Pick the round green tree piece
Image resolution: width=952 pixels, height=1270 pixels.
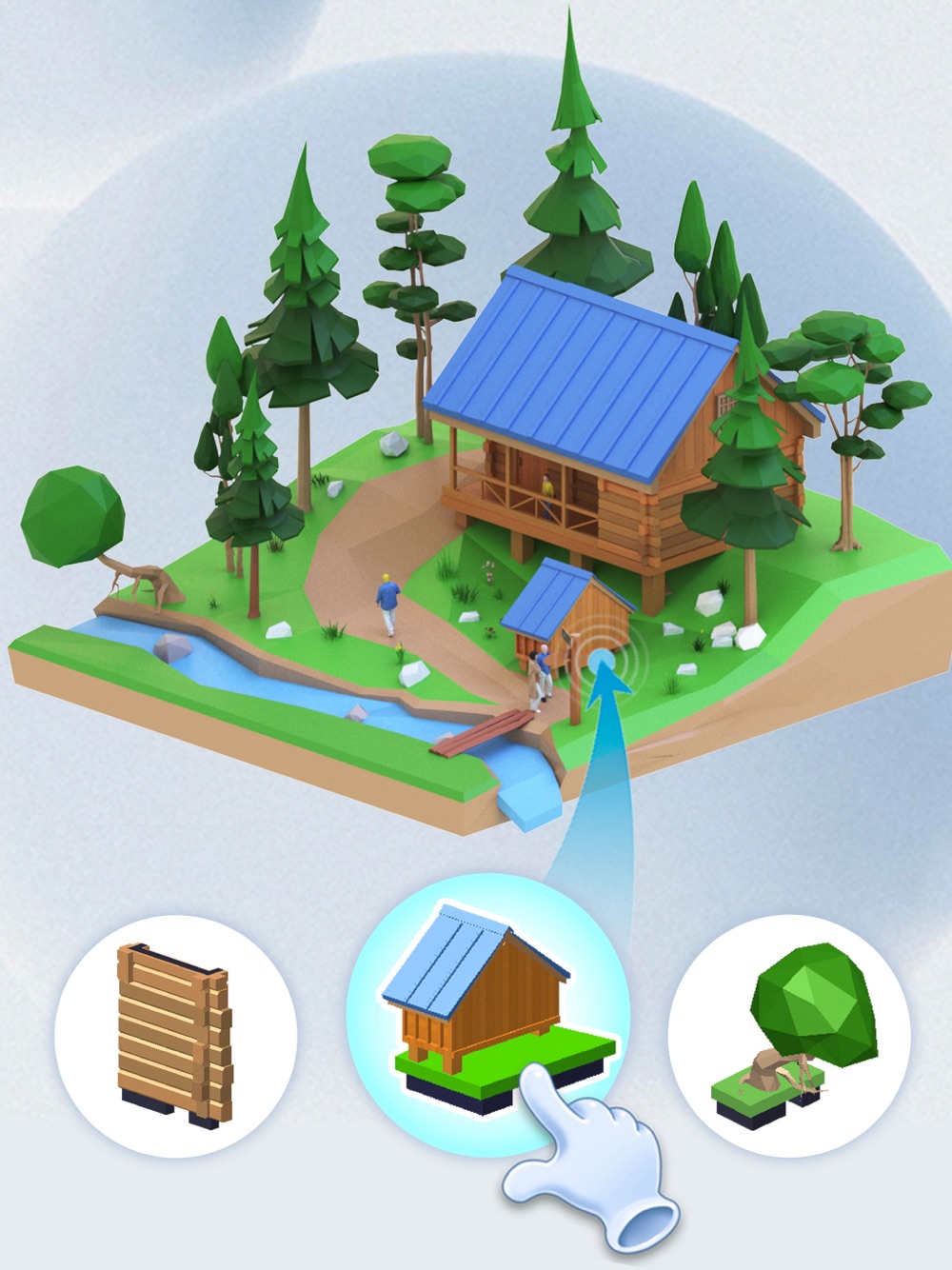[789, 1036]
